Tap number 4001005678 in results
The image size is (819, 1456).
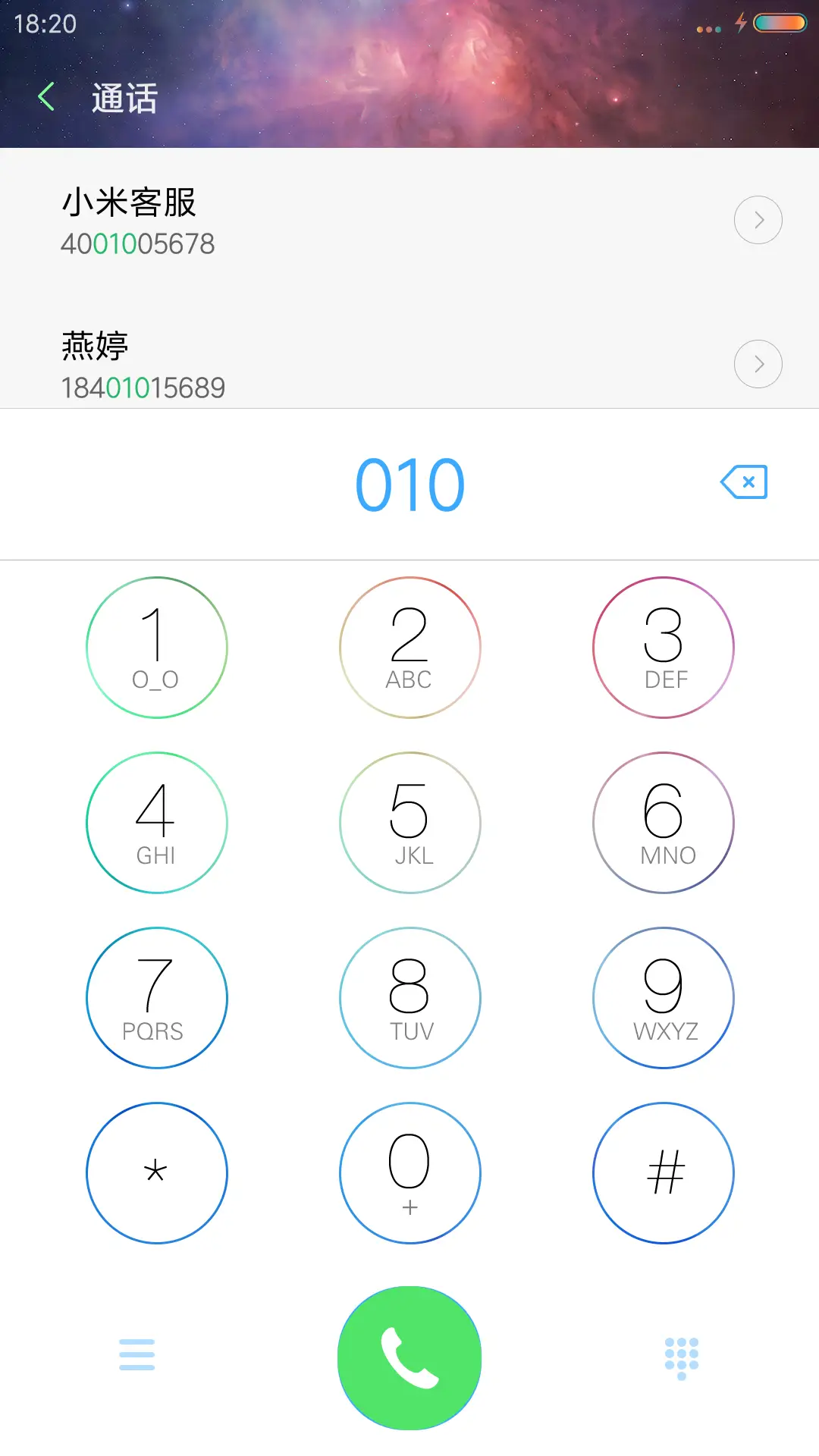pyautogui.click(x=138, y=244)
